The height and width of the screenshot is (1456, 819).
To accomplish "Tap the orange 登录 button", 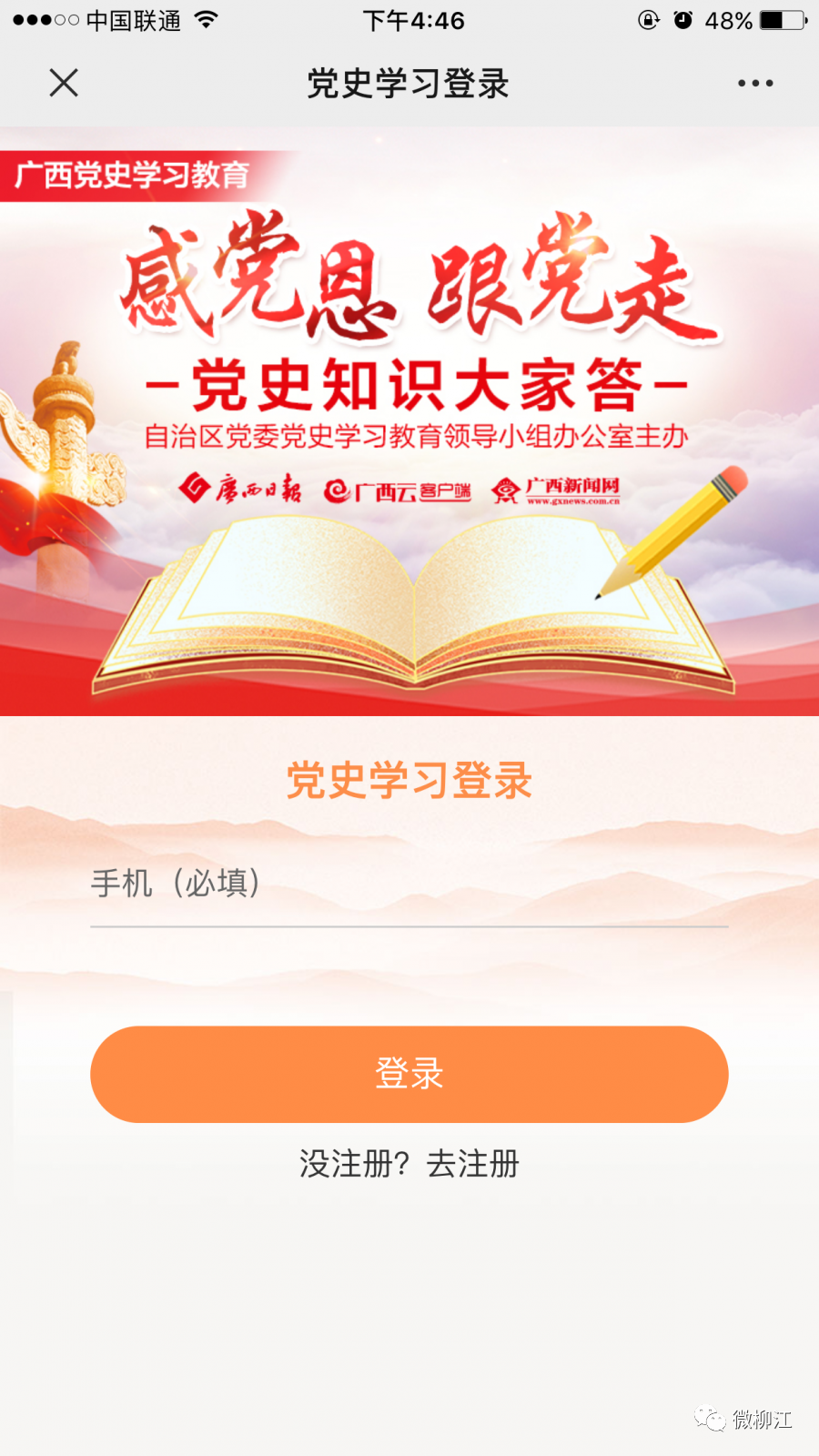I will (x=409, y=1074).
